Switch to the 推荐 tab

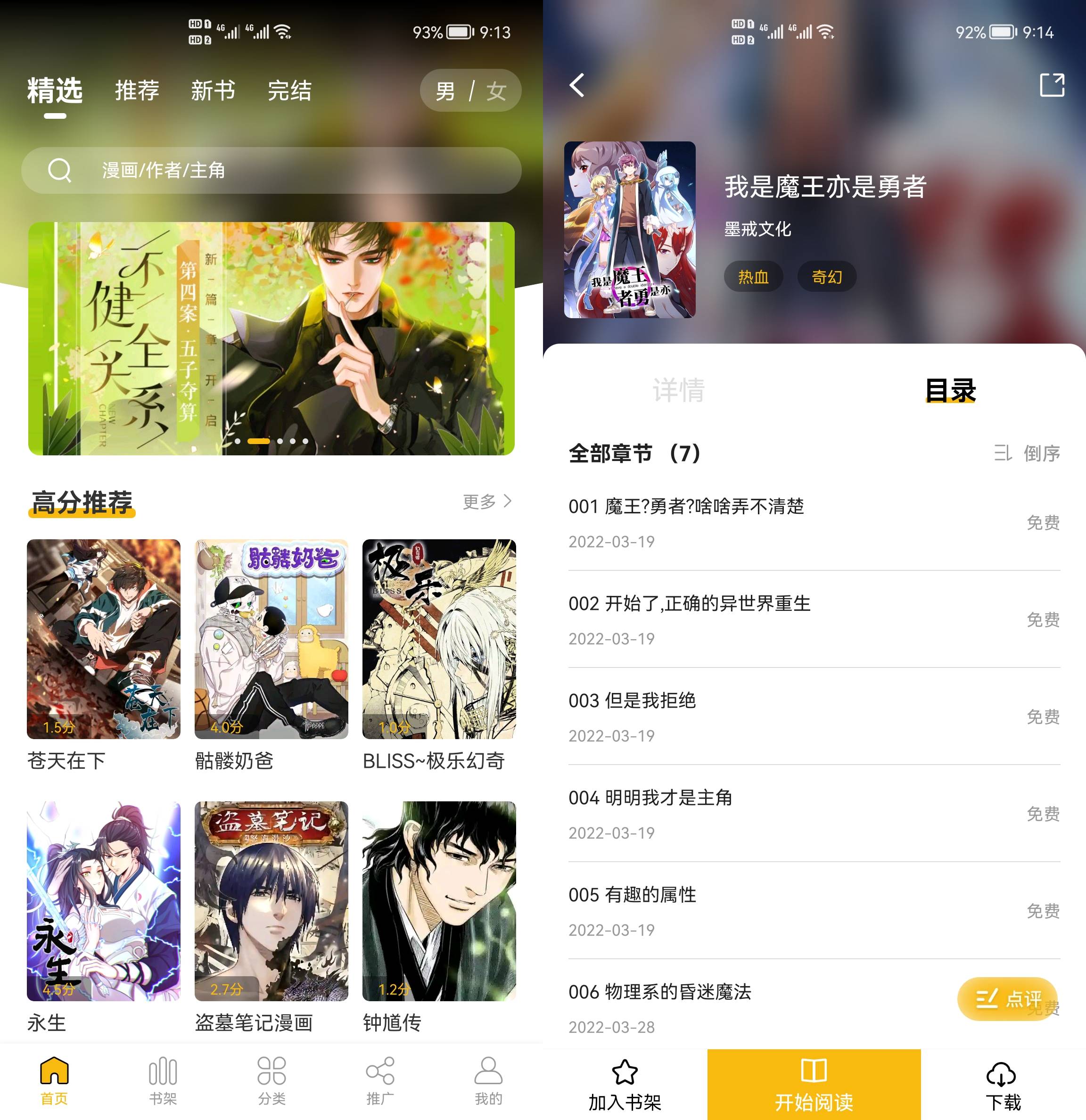(137, 91)
